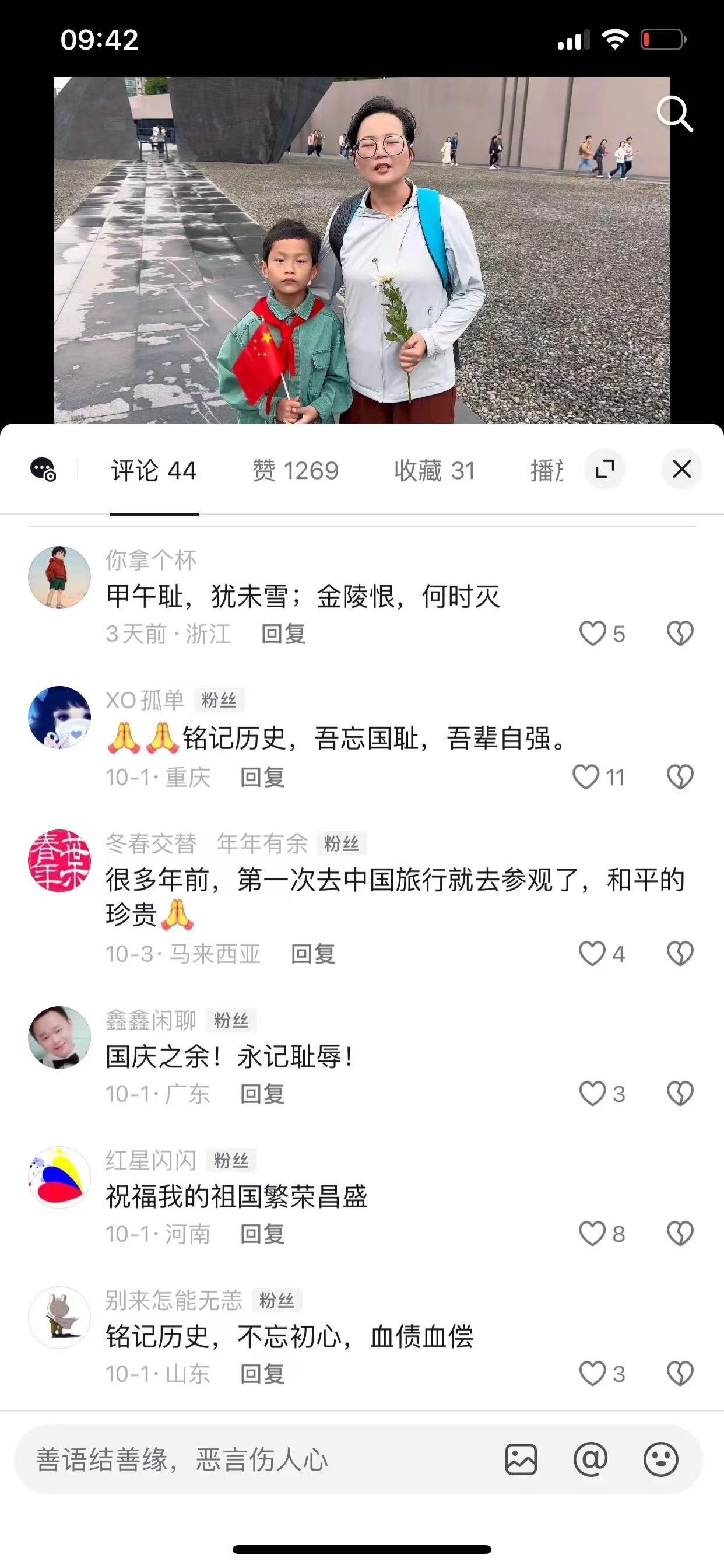
Task: Open 鑫鑫闲聊's profile avatar
Action: click(x=59, y=1037)
